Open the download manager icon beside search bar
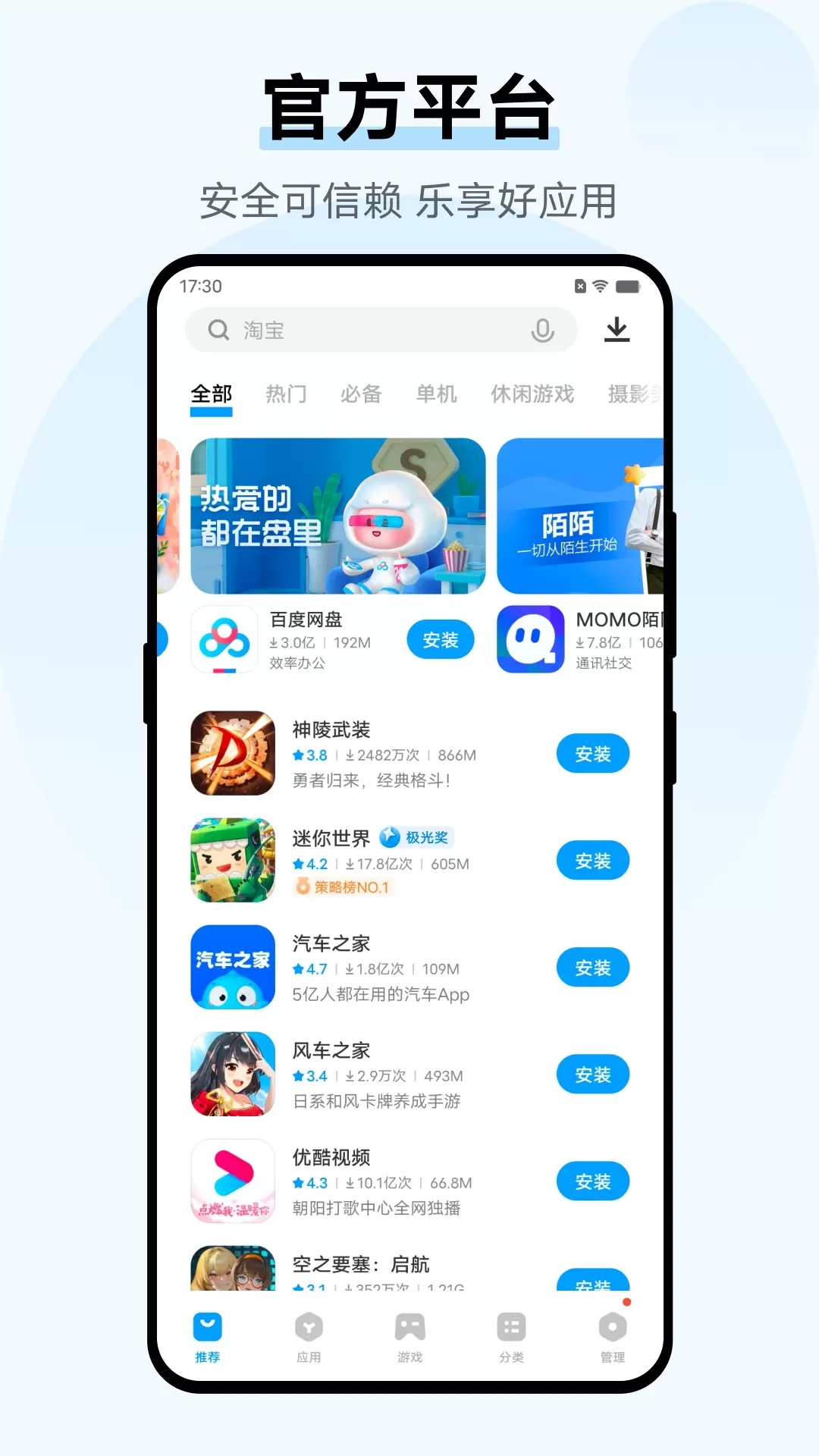The width and height of the screenshot is (819, 1456). click(x=616, y=331)
